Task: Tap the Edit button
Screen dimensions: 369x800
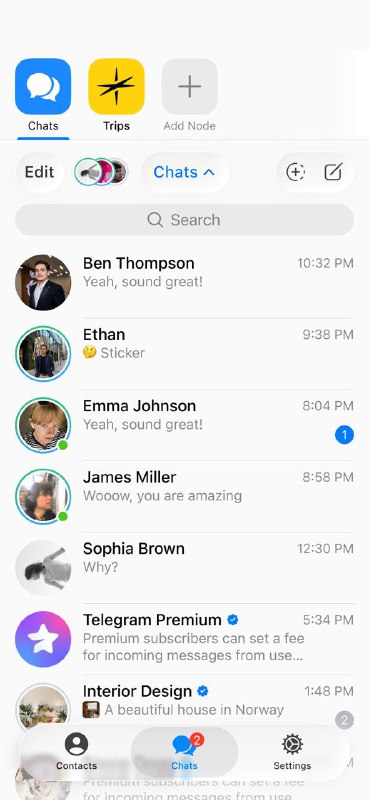Action: click(39, 172)
